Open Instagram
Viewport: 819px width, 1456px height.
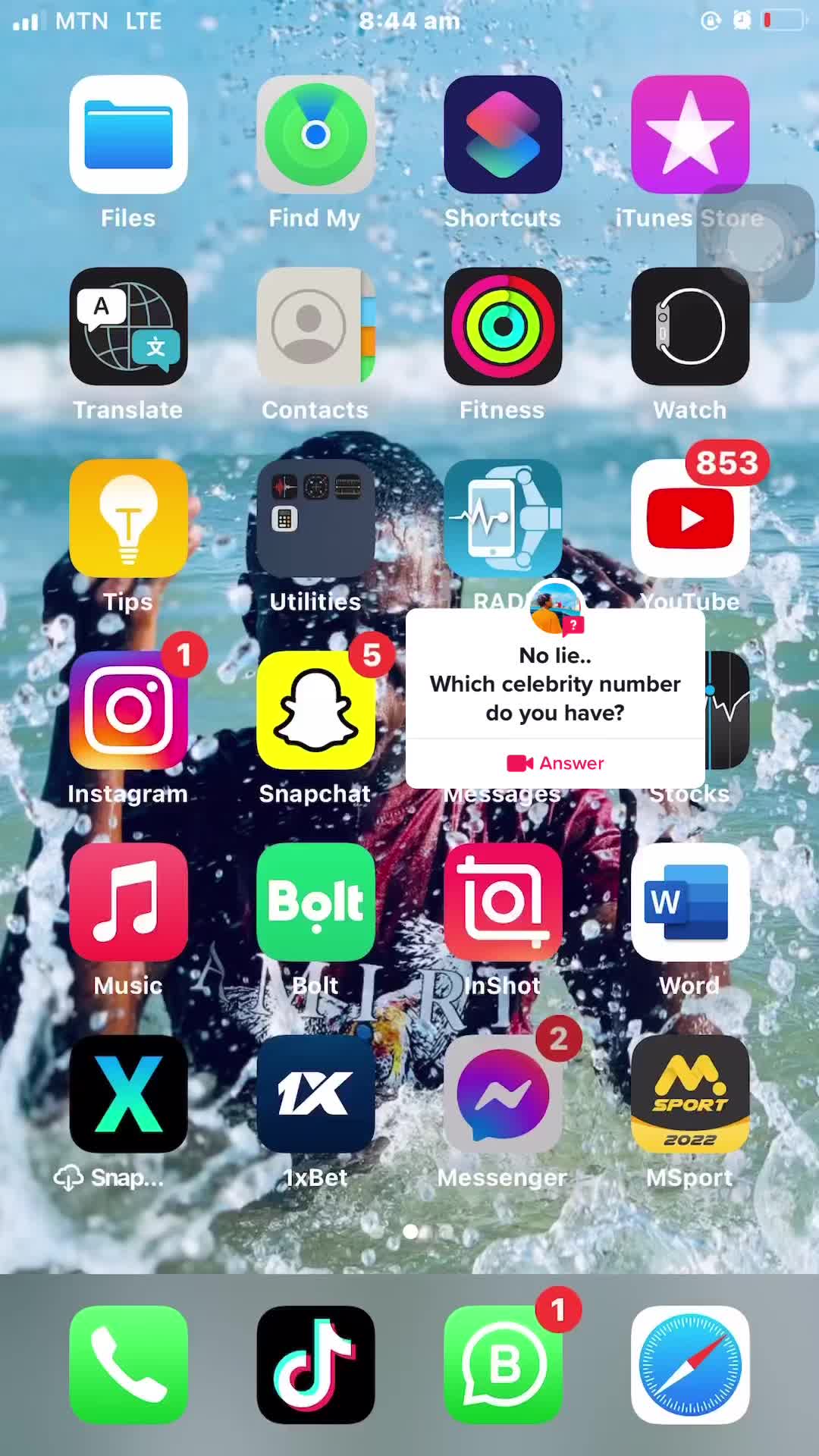(x=128, y=710)
